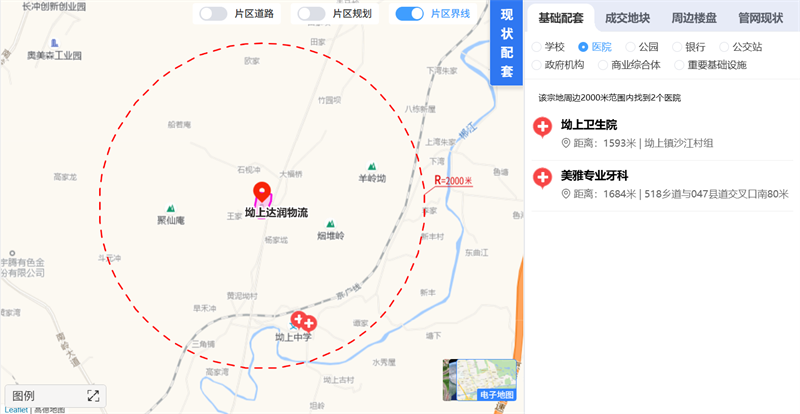800x414 pixels.
Task: Toggle the 片区道路 switch
Action: [x=213, y=14]
